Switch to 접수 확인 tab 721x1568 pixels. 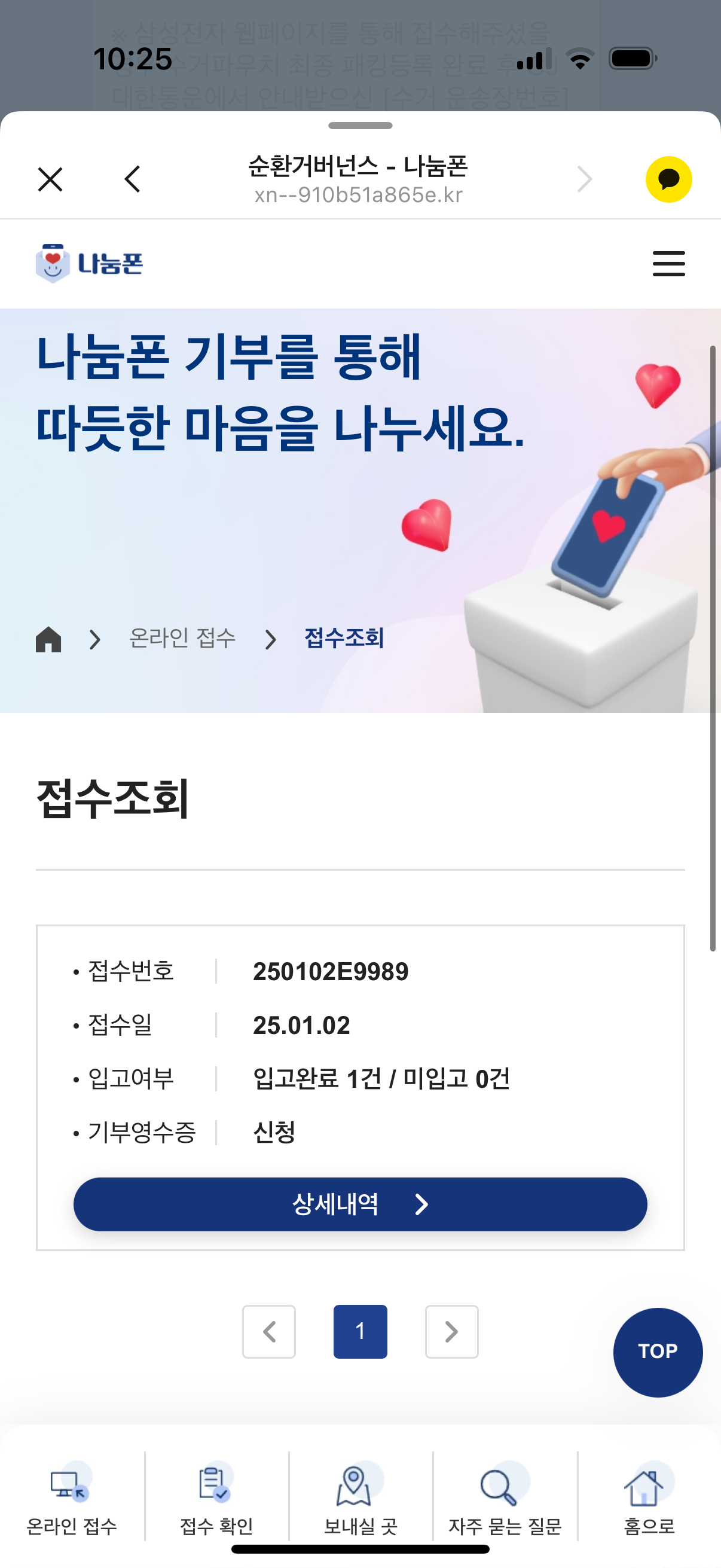[216, 1498]
